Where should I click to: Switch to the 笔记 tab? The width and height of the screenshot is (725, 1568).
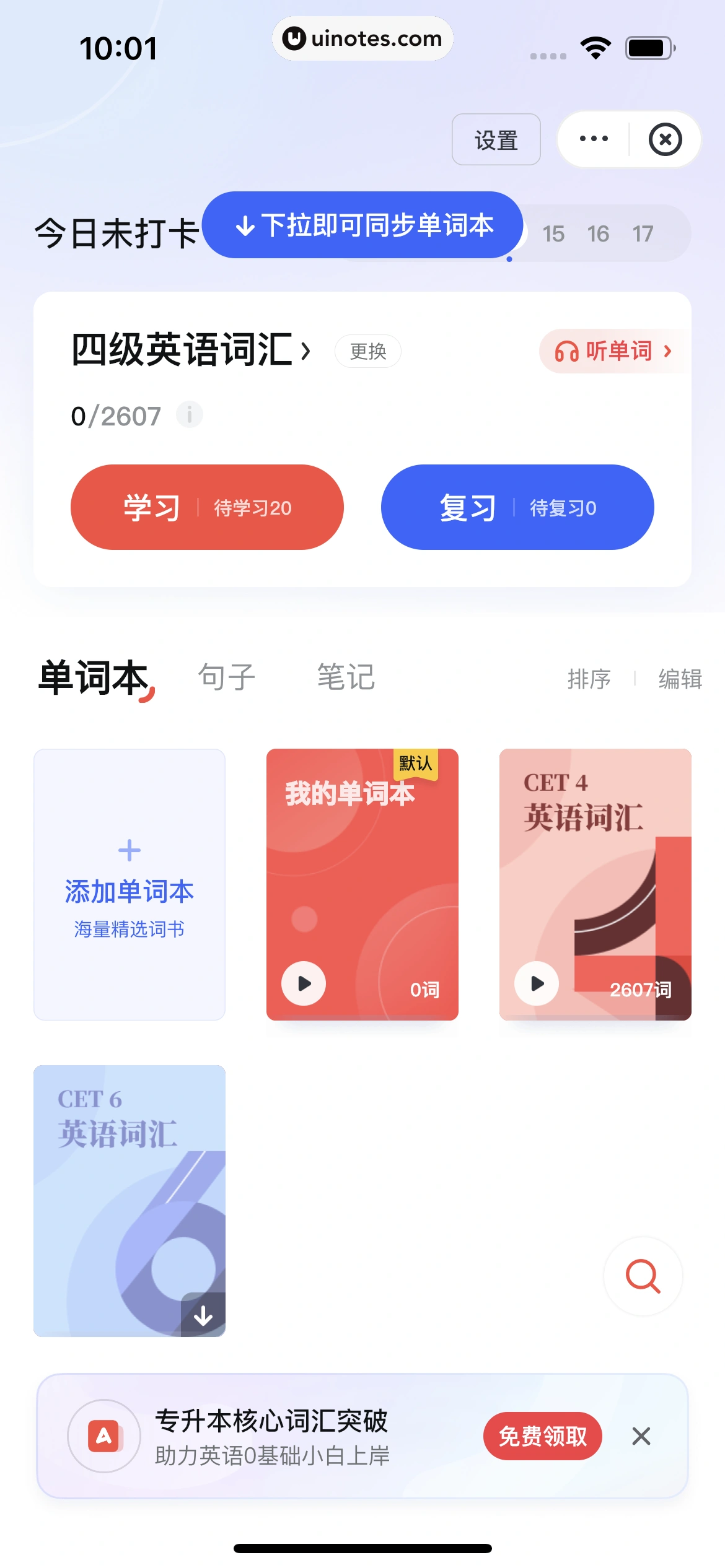coord(345,676)
